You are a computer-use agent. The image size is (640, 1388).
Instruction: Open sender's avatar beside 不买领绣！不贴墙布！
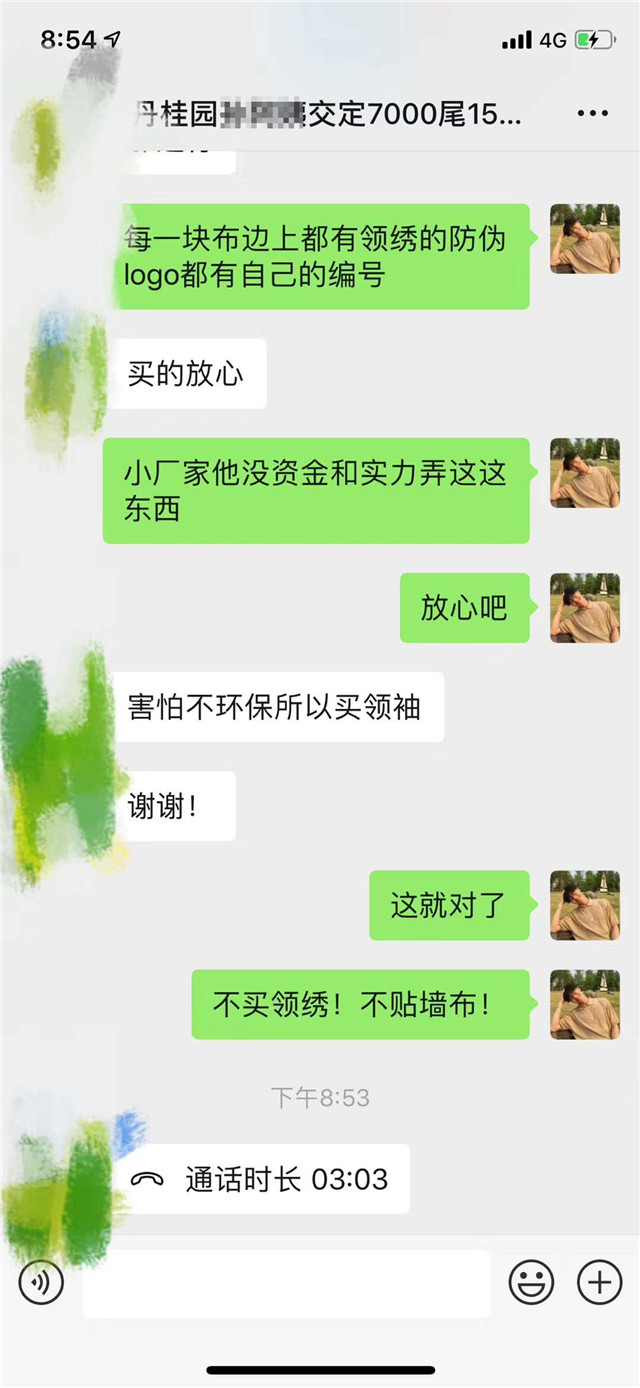(584, 1004)
